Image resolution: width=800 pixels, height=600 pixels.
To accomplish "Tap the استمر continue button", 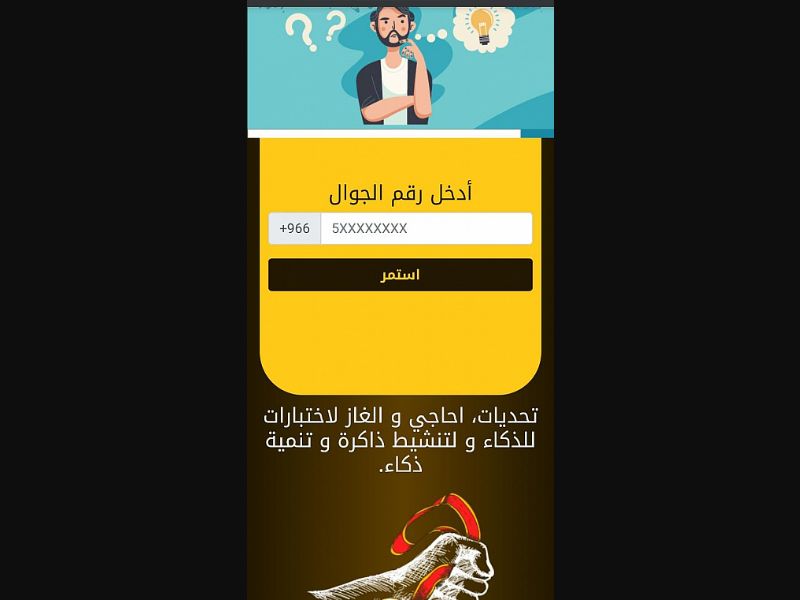I will [x=400, y=275].
